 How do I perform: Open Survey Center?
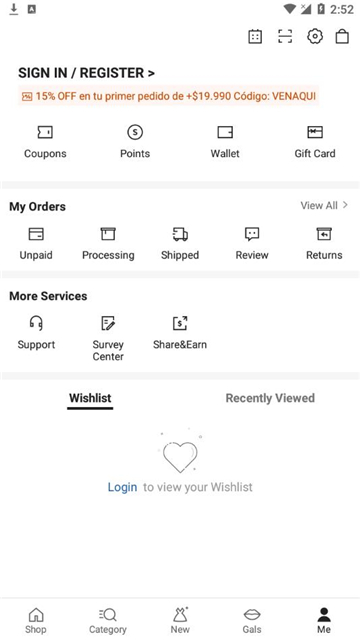click(108, 339)
